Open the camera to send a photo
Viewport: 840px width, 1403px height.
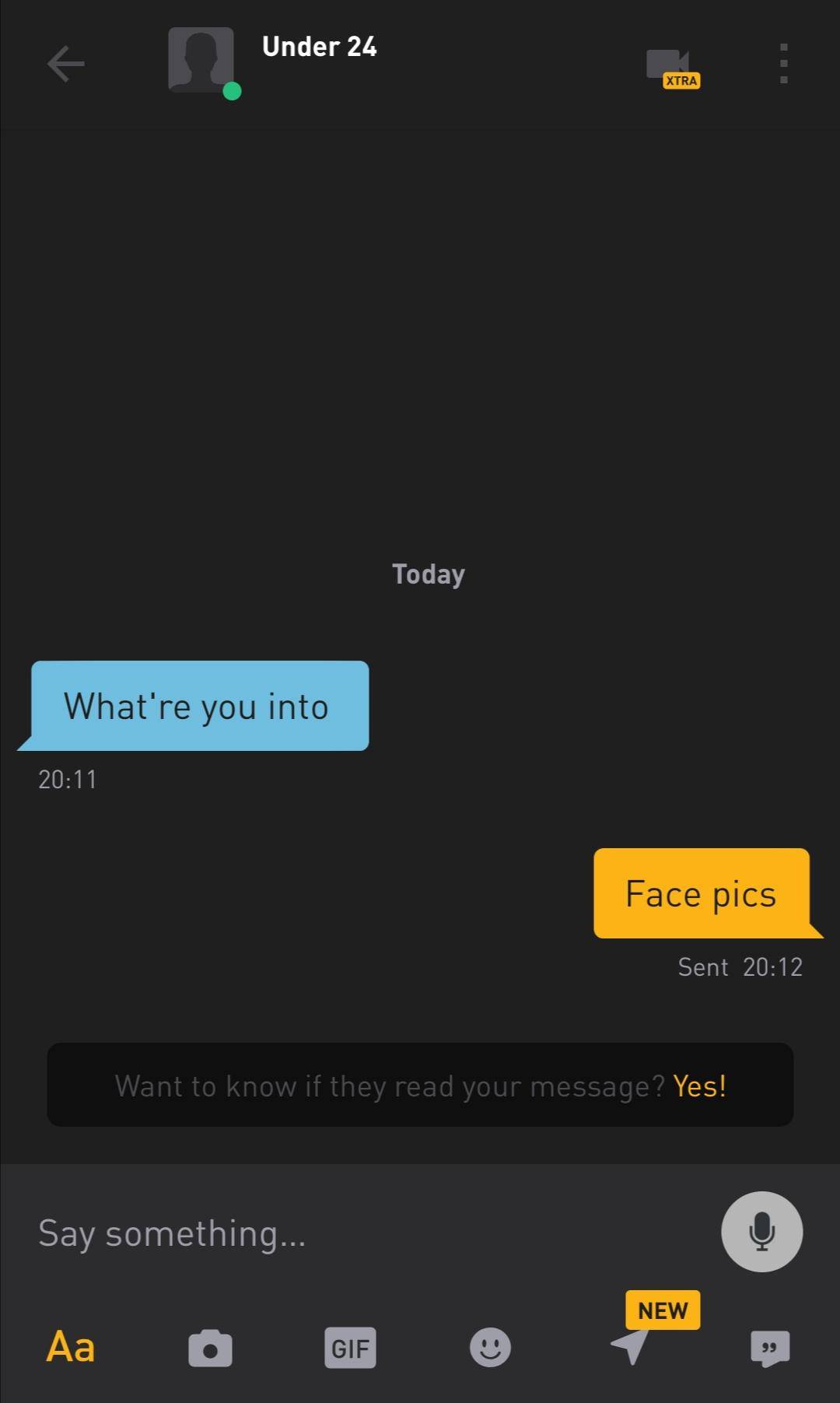click(210, 1347)
